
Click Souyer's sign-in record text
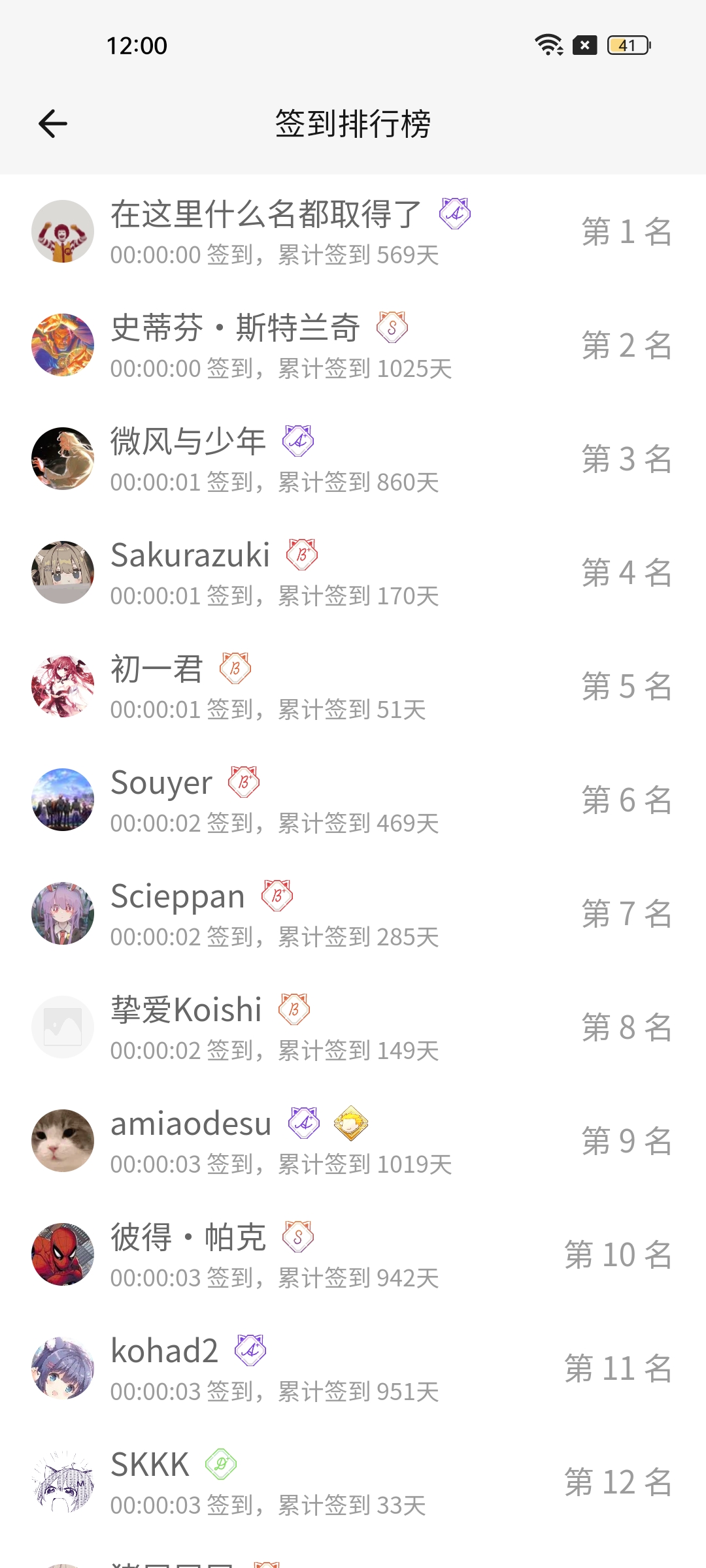275,823
